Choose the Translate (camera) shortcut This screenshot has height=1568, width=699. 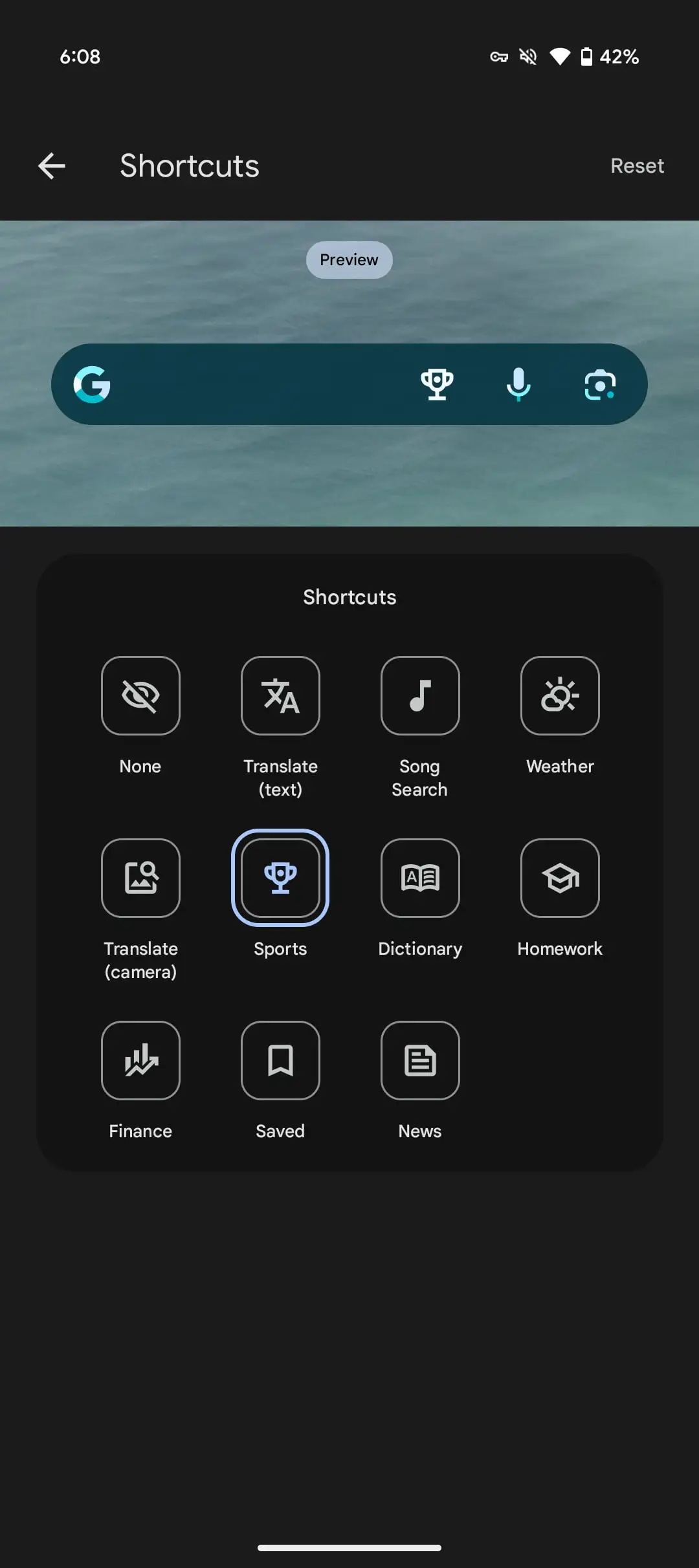pos(140,878)
